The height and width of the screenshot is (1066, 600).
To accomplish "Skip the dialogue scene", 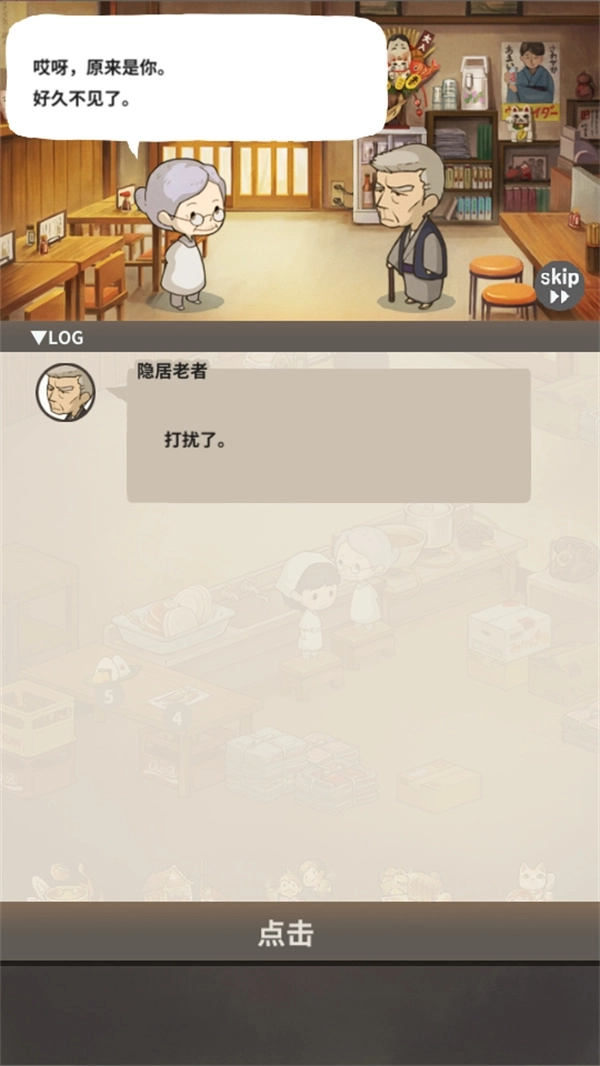I will (x=559, y=286).
